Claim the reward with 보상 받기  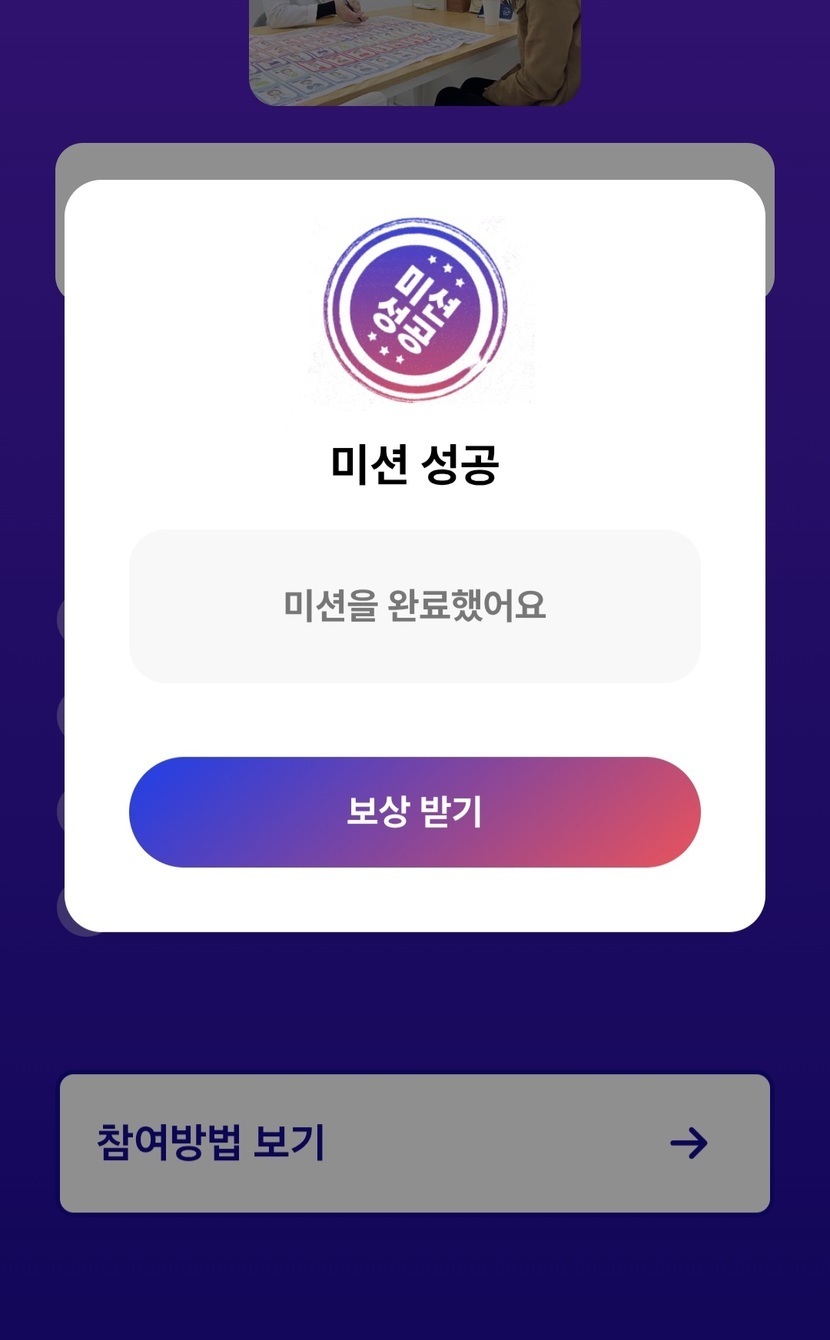(x=414, y=812)
